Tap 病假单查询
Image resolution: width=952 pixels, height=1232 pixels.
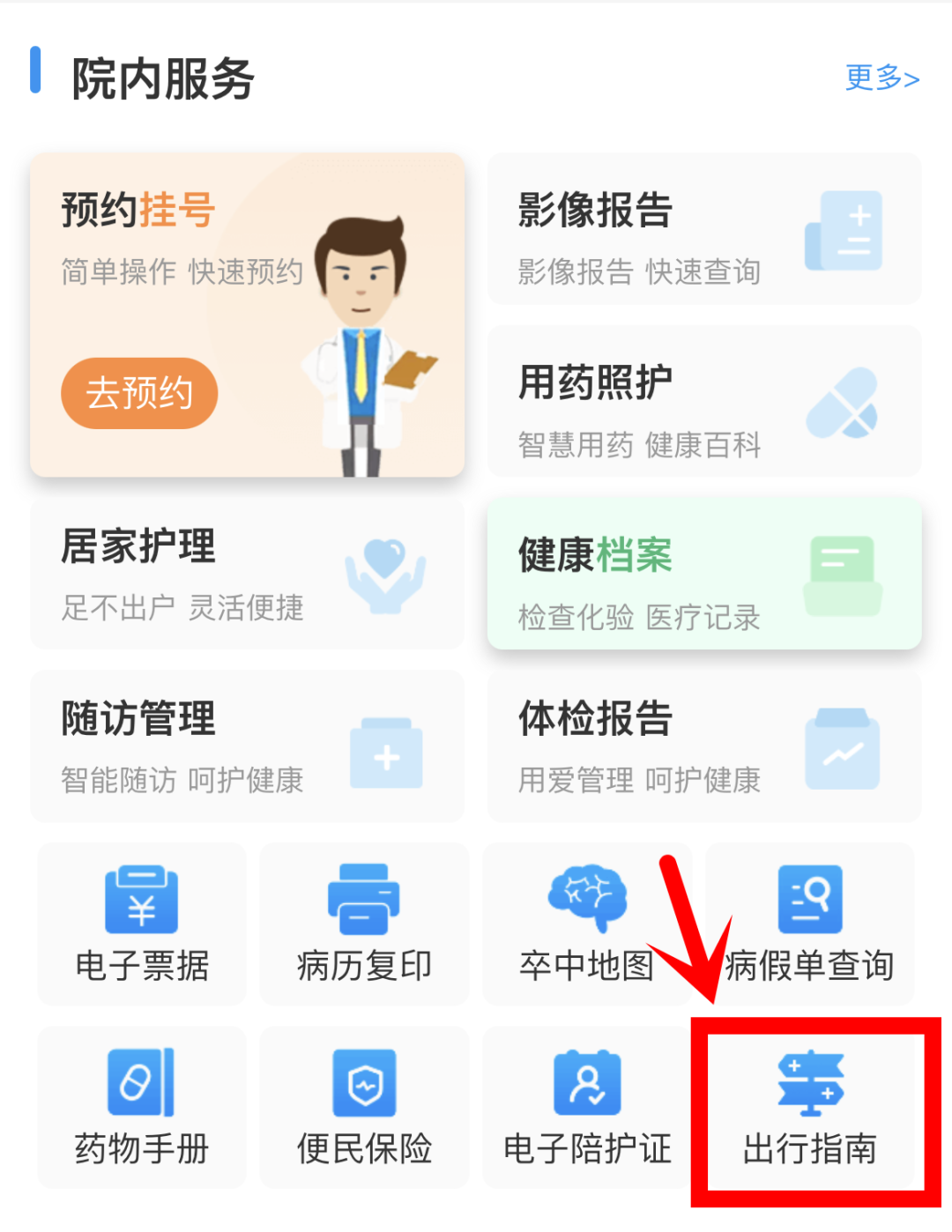click(809, 924)
